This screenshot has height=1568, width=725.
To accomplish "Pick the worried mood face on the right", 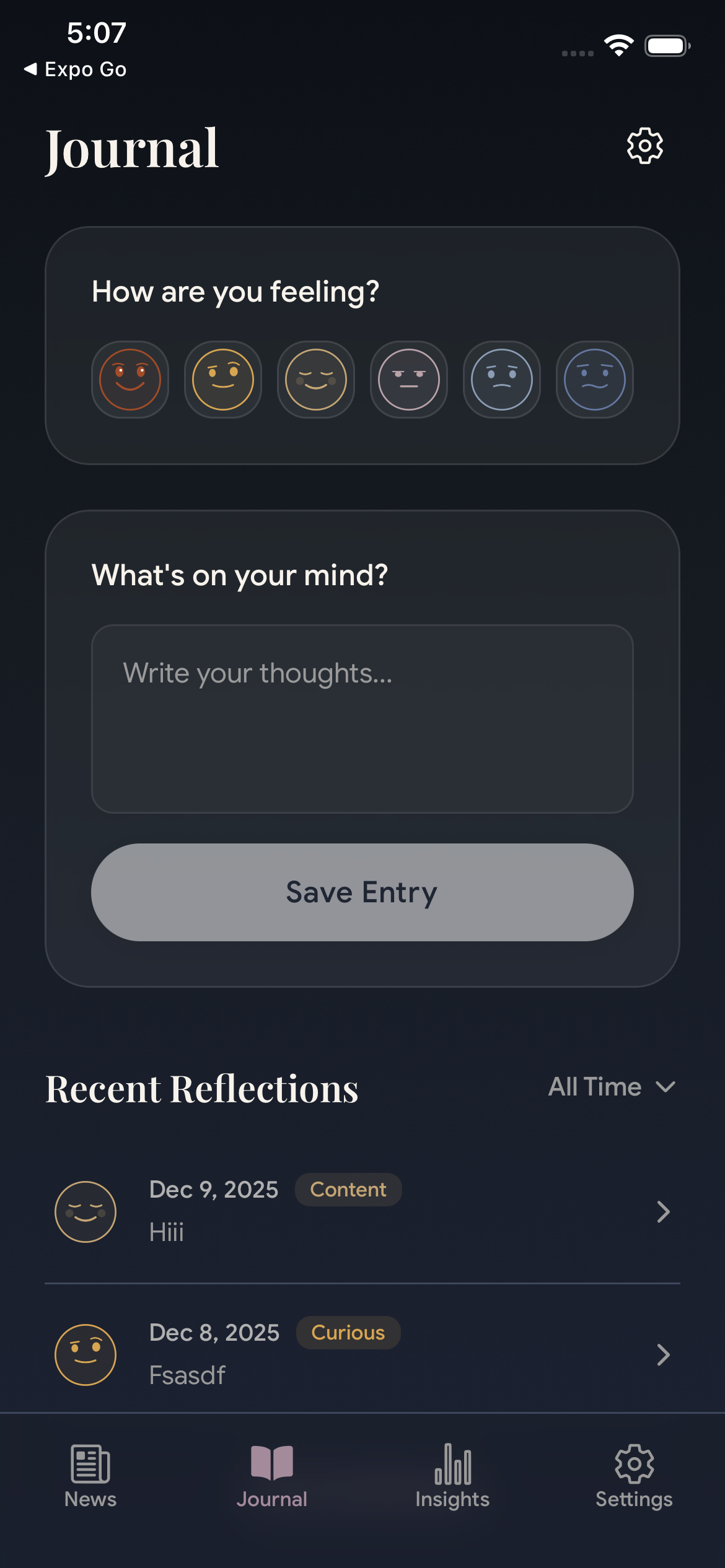I will click(594, 379).
